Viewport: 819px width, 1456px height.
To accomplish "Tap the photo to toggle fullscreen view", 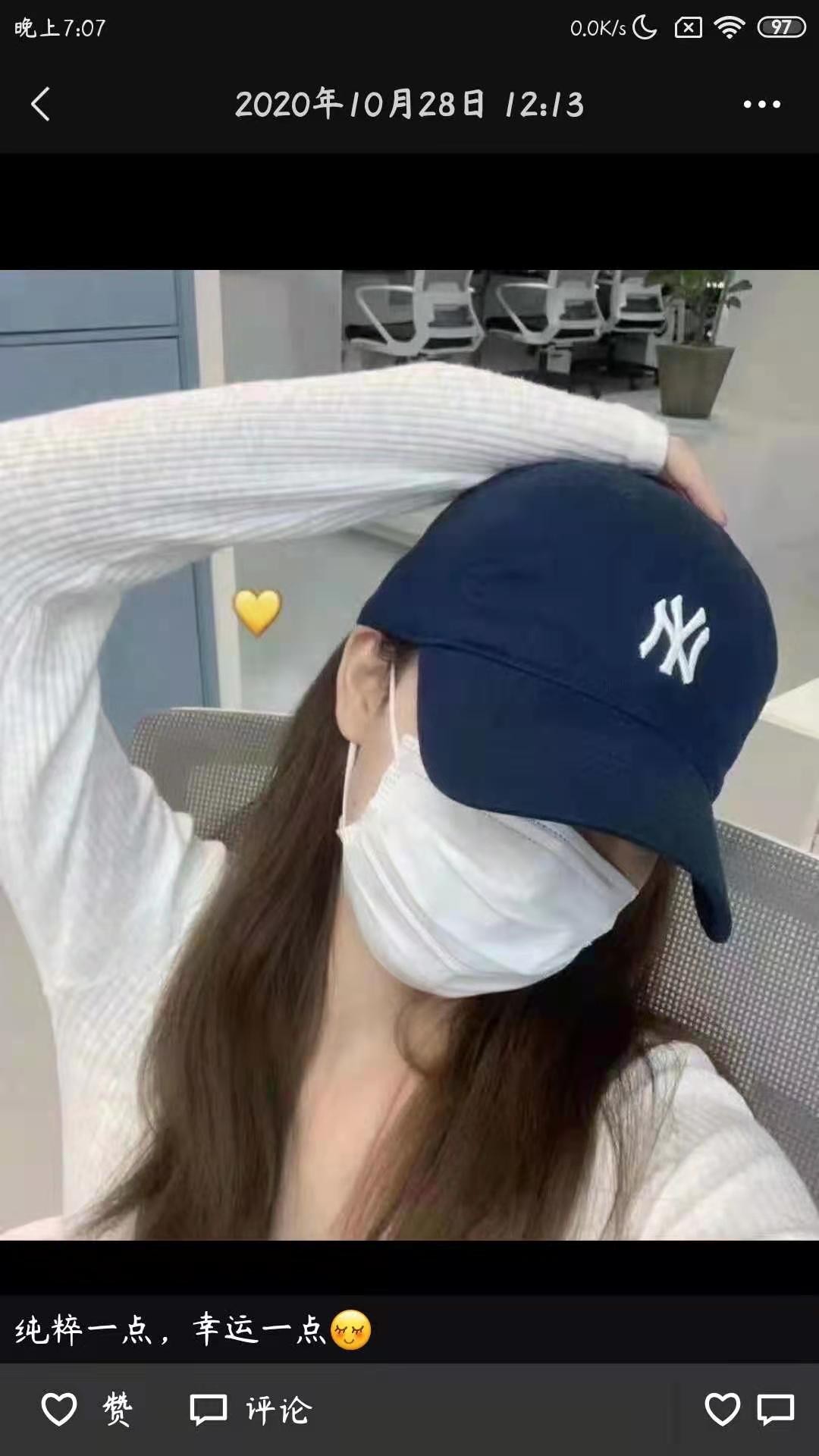I will coord(409,755).
